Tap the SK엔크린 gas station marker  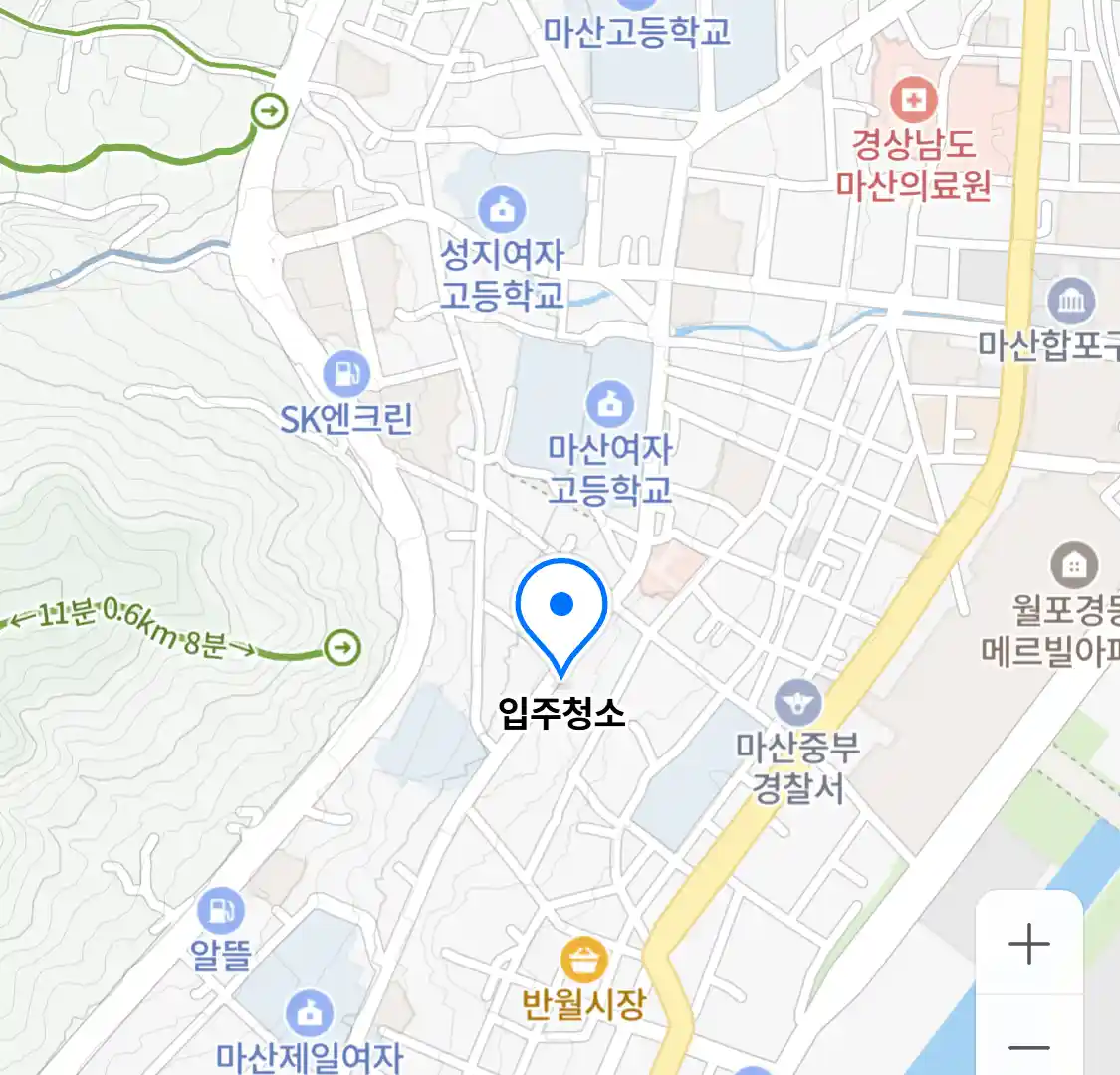[x=346, y=376]
